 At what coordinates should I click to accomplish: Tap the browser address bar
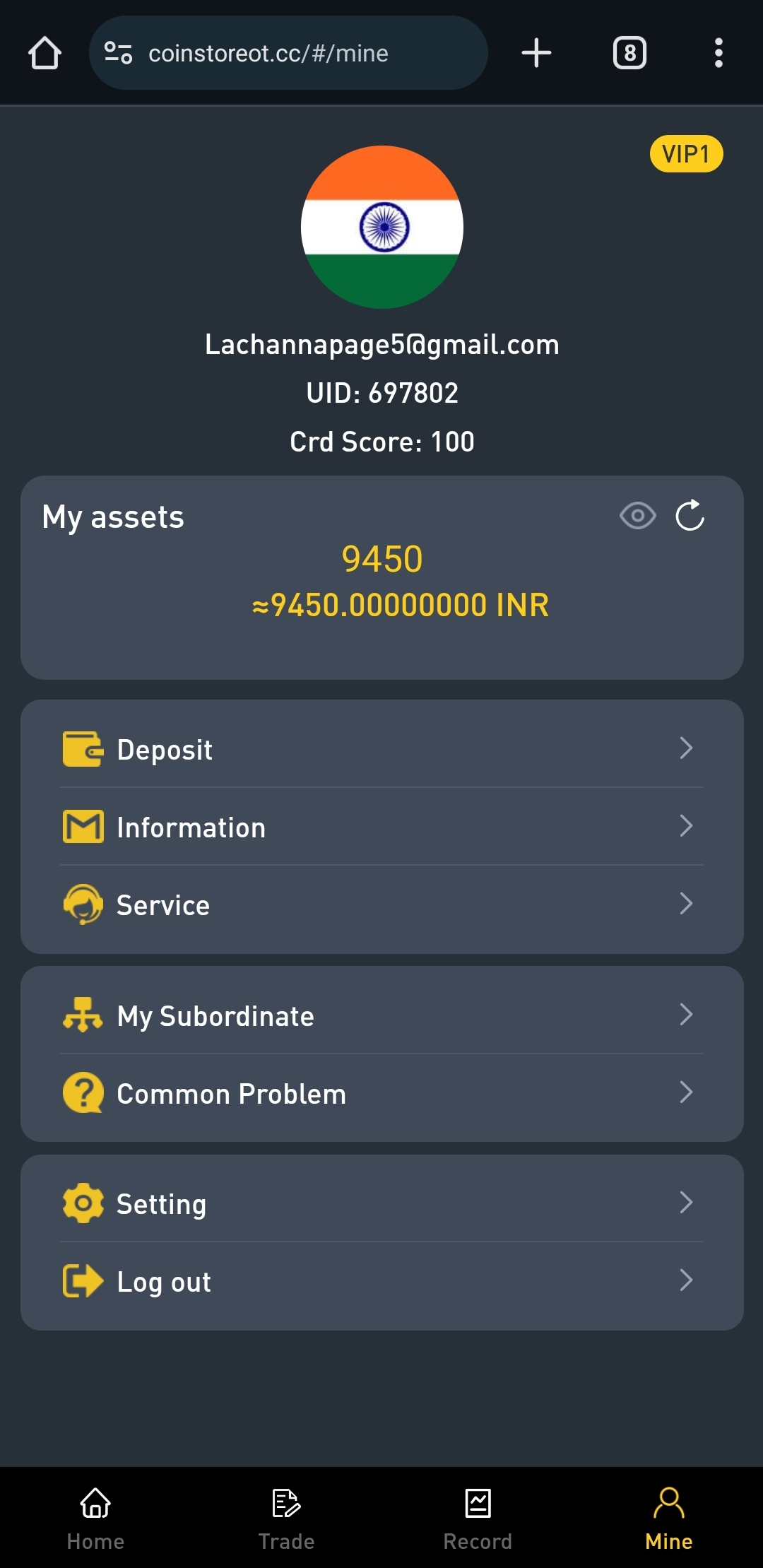288,53
